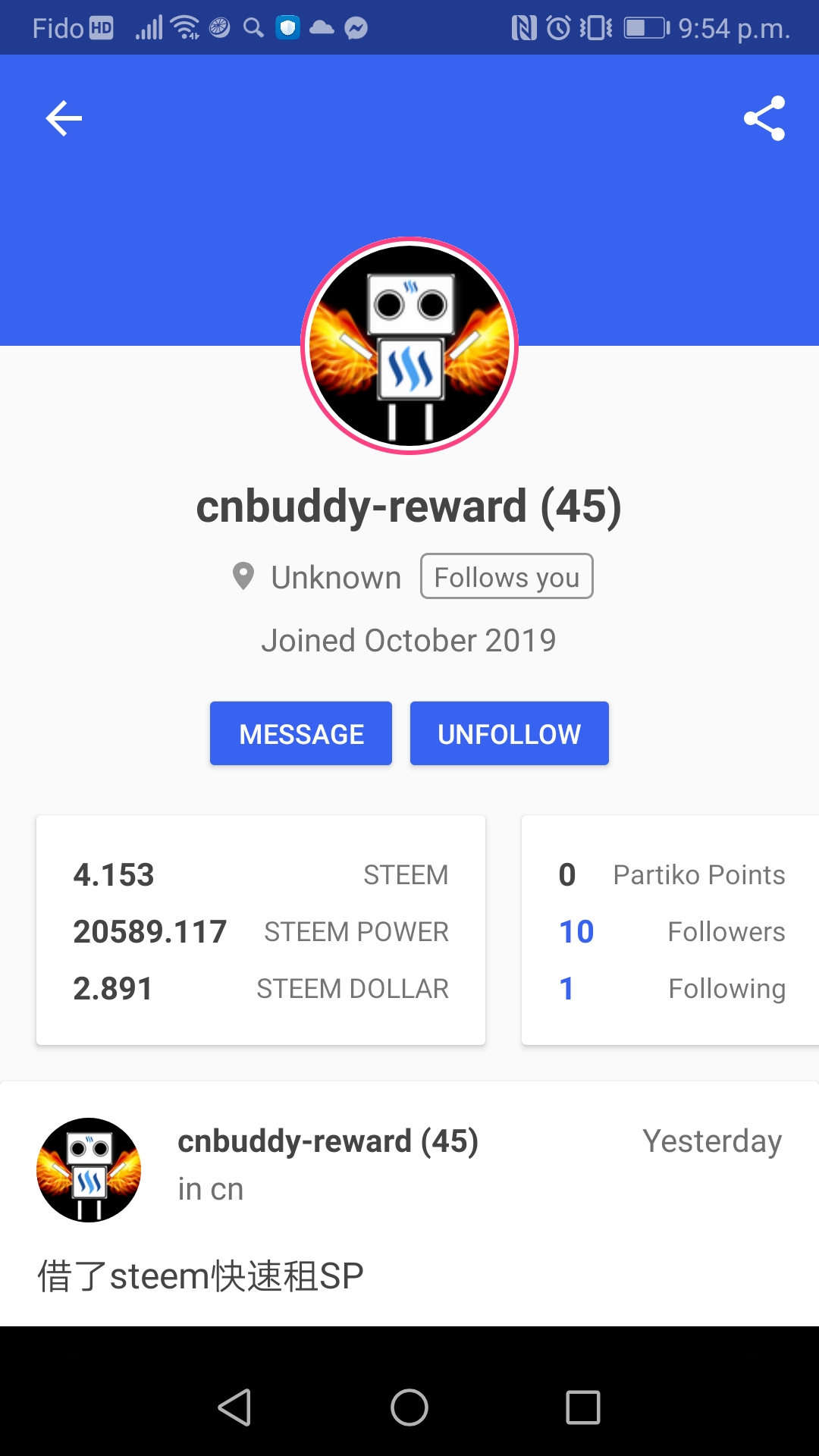This screenshot has width=819, height=1456.
Task: Send a message to cnbuddy-reward
Action: [x=301, y=733]
